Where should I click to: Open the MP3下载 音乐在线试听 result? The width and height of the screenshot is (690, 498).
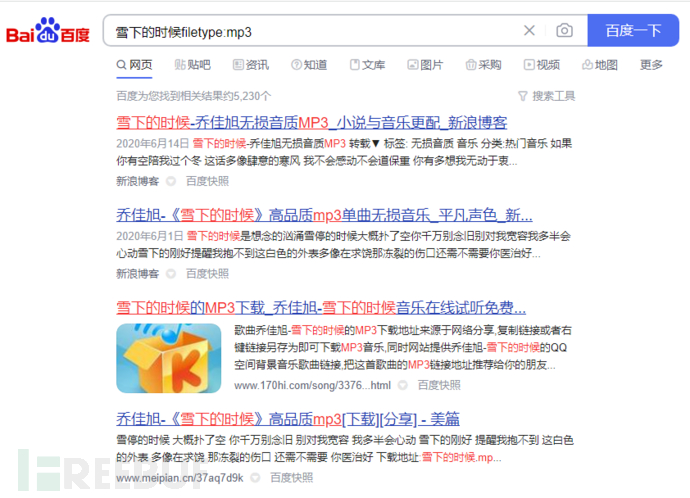[320, 306]
